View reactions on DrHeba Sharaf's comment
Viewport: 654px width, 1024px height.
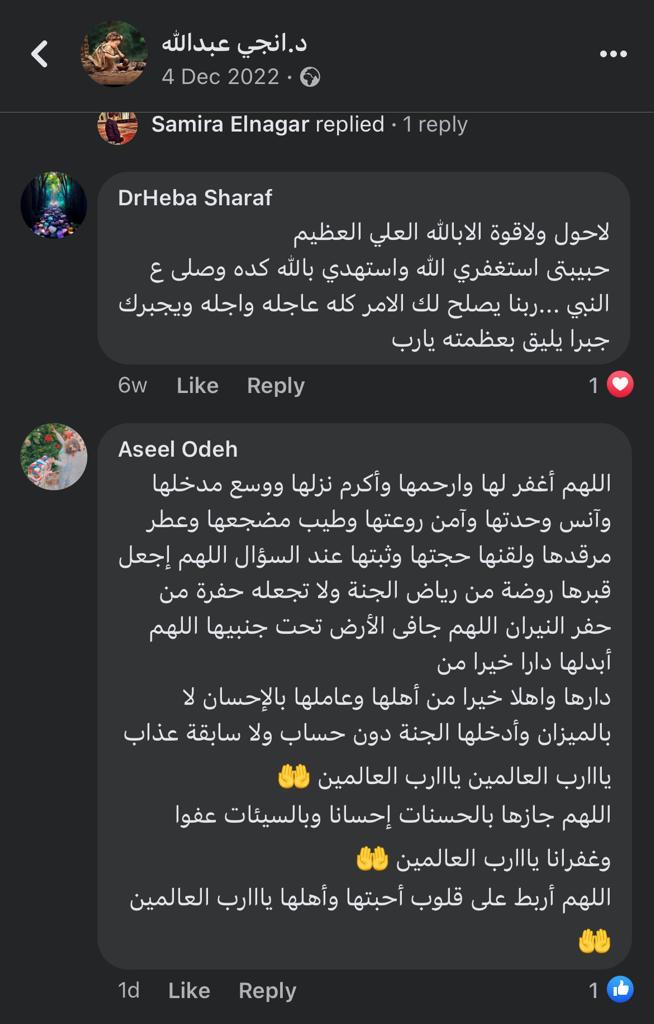(611, 385)
